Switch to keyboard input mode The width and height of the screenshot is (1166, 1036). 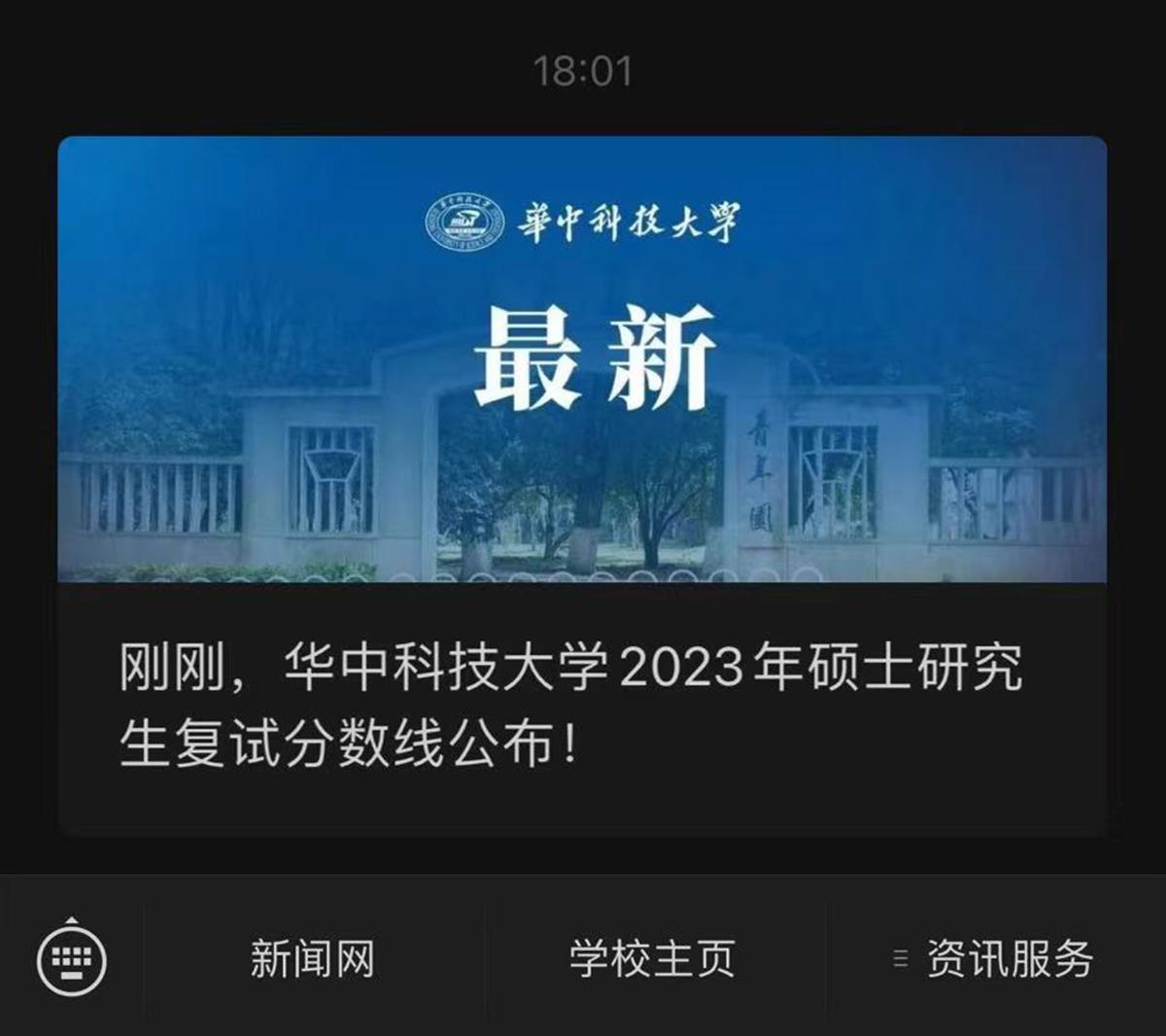(72, 959)
